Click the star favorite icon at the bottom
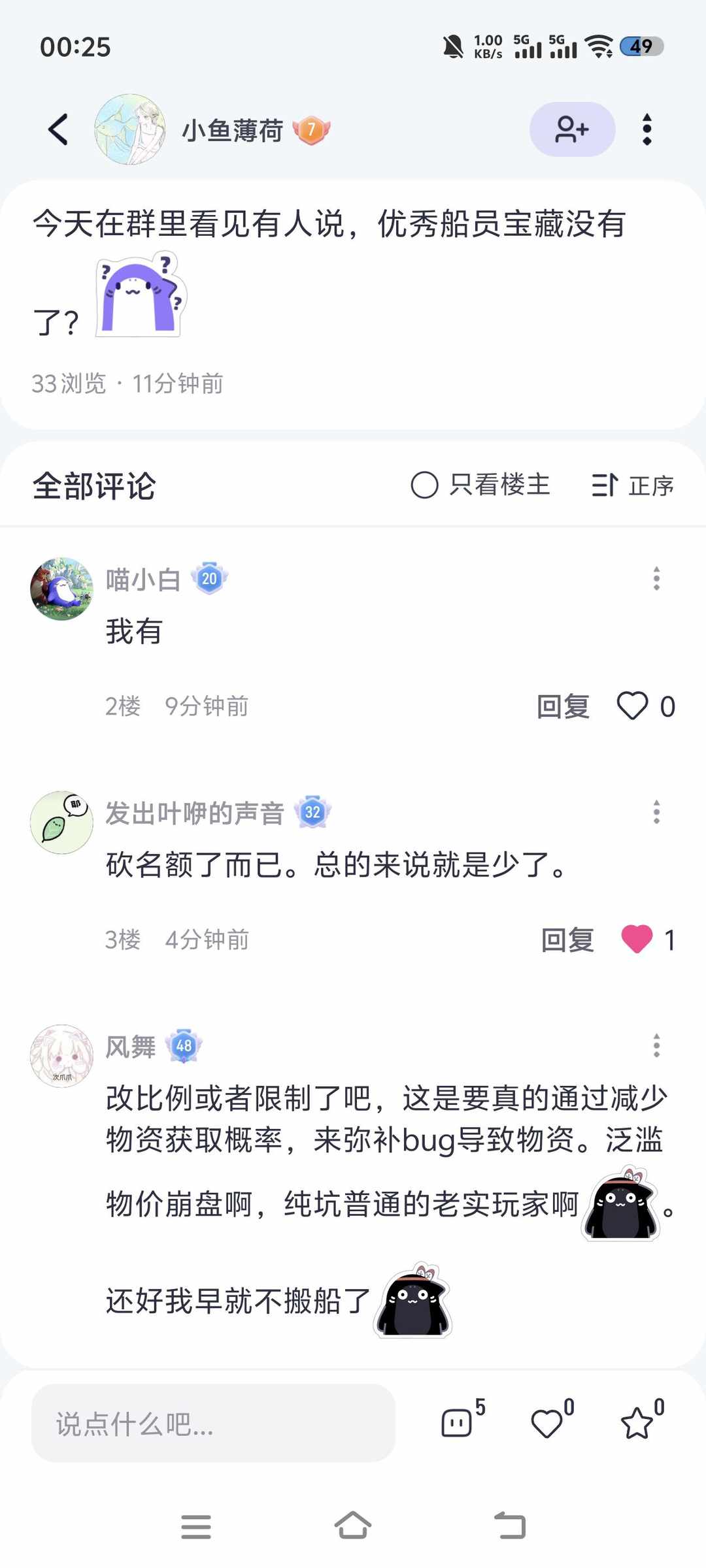Viewport: 706px width, 1568px height. [x=638, y=1422]
